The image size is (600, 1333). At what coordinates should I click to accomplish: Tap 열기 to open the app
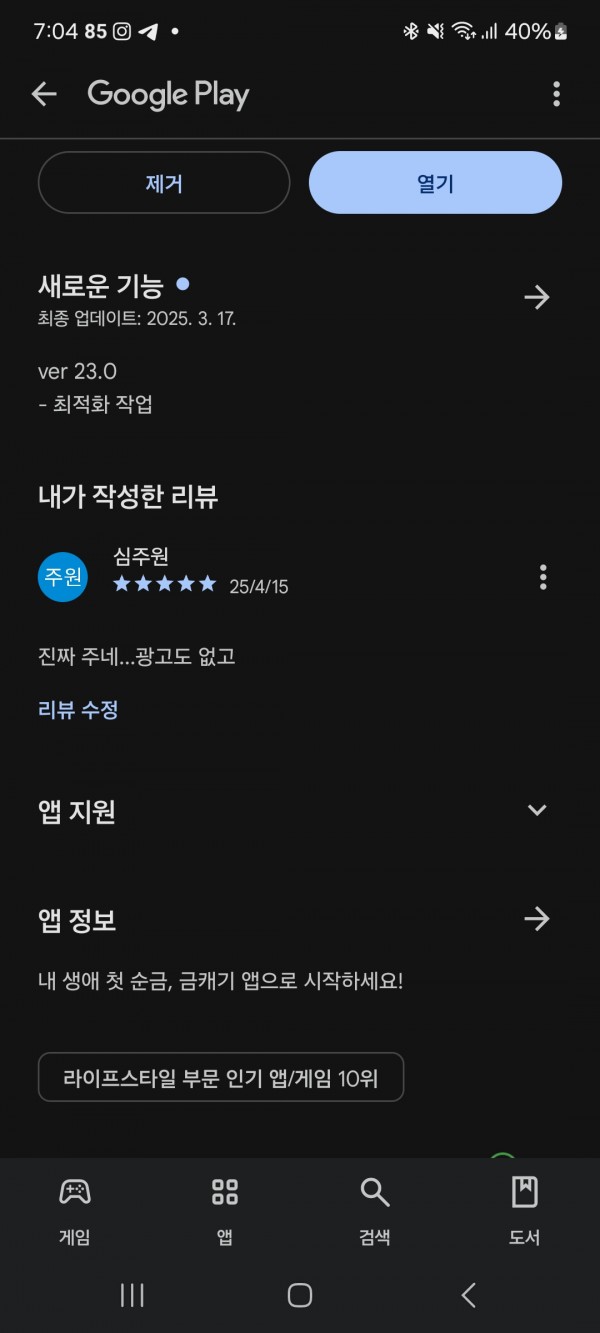(435, 183)
